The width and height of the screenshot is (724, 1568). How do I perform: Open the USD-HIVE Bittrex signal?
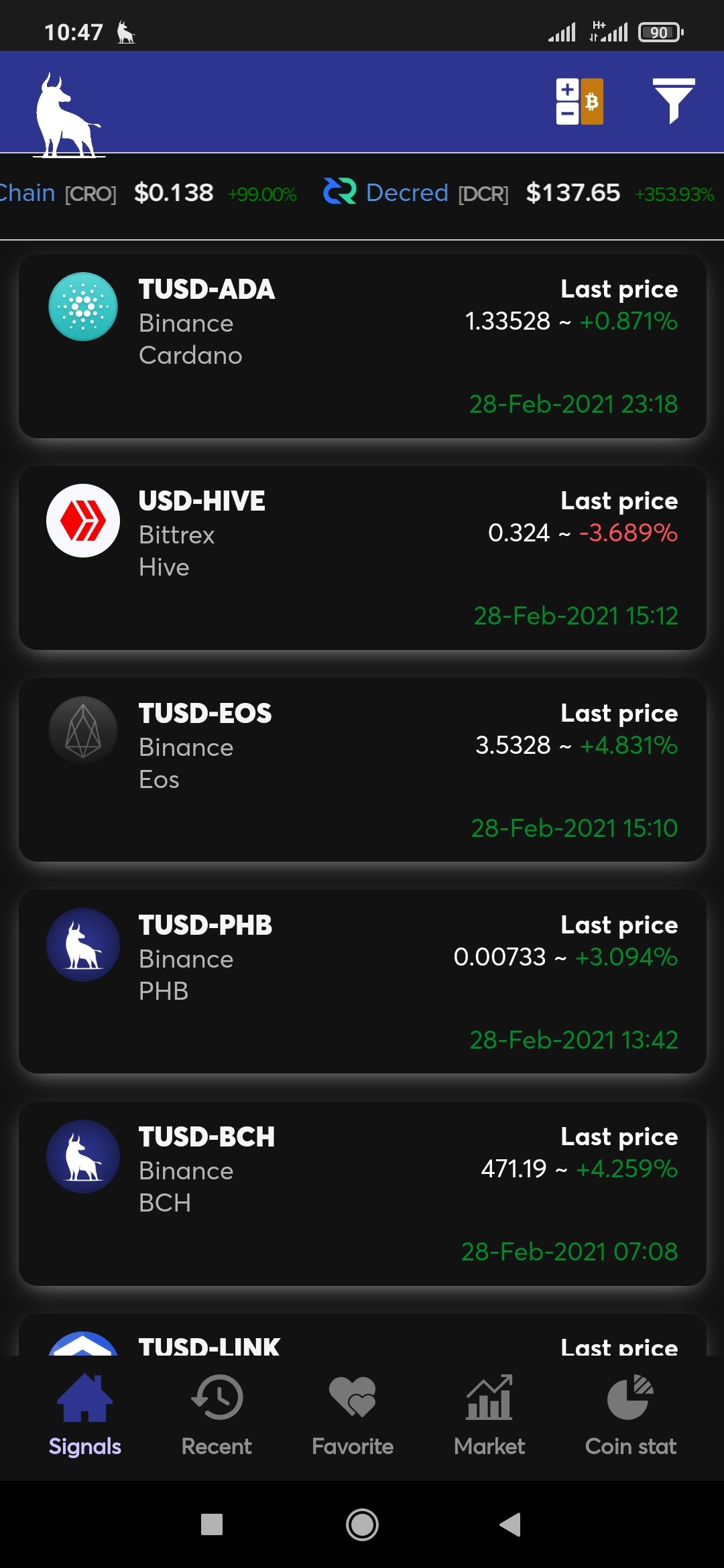(x=362, y=558)
